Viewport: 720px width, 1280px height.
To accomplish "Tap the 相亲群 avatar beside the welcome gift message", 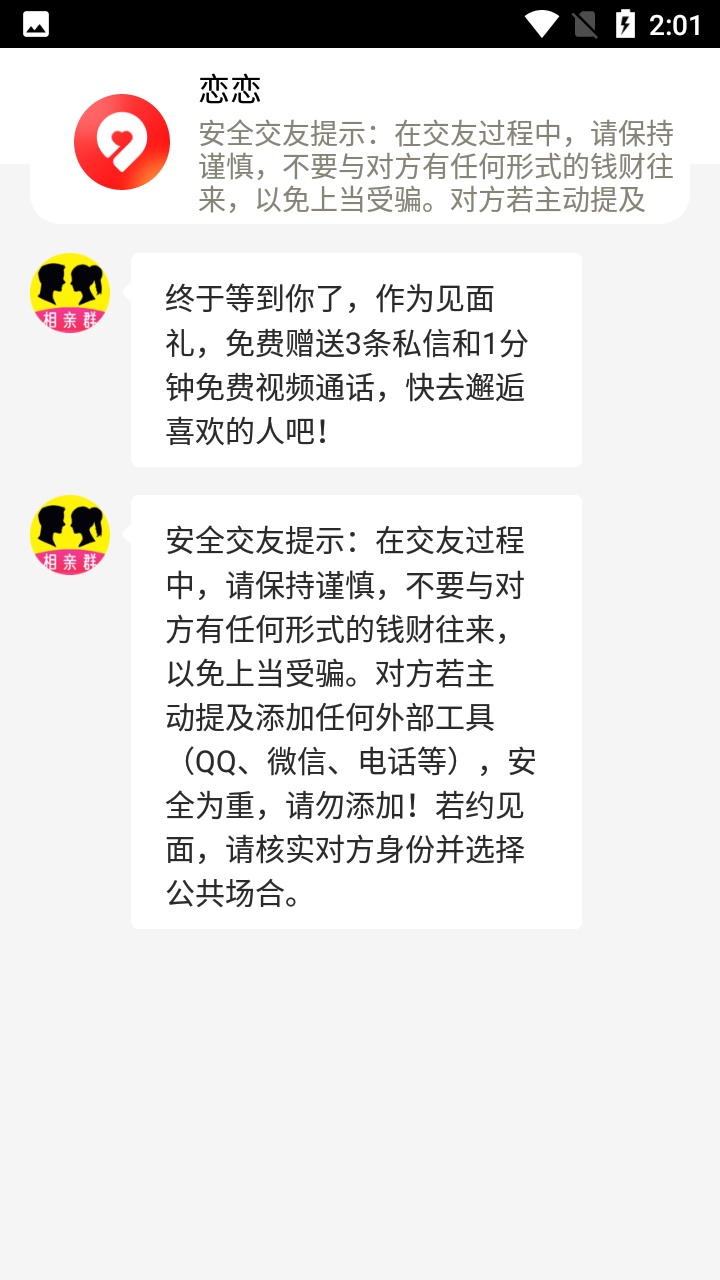I will click(70, 293).
